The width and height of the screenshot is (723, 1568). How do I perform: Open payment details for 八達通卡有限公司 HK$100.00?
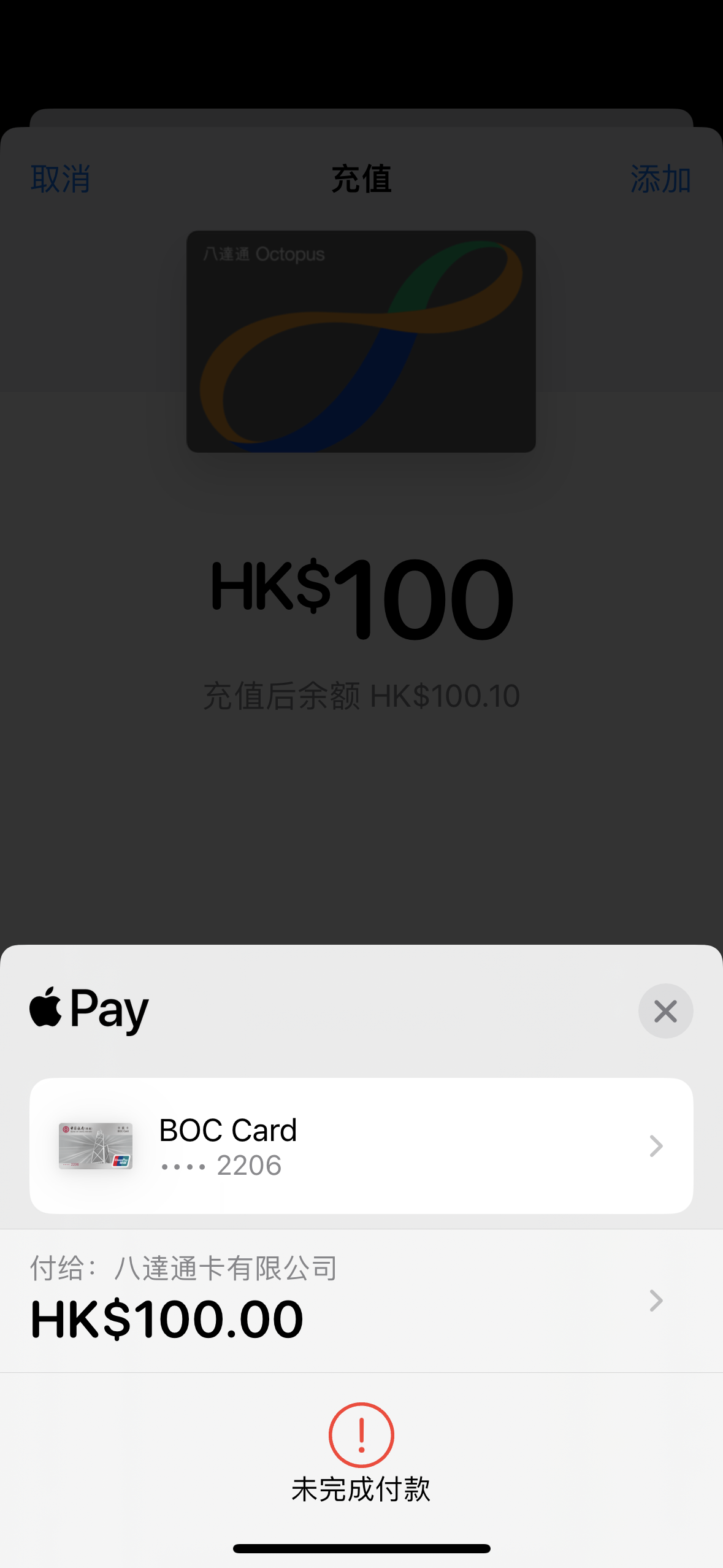pyautogui.click(x=361, y=1301)
